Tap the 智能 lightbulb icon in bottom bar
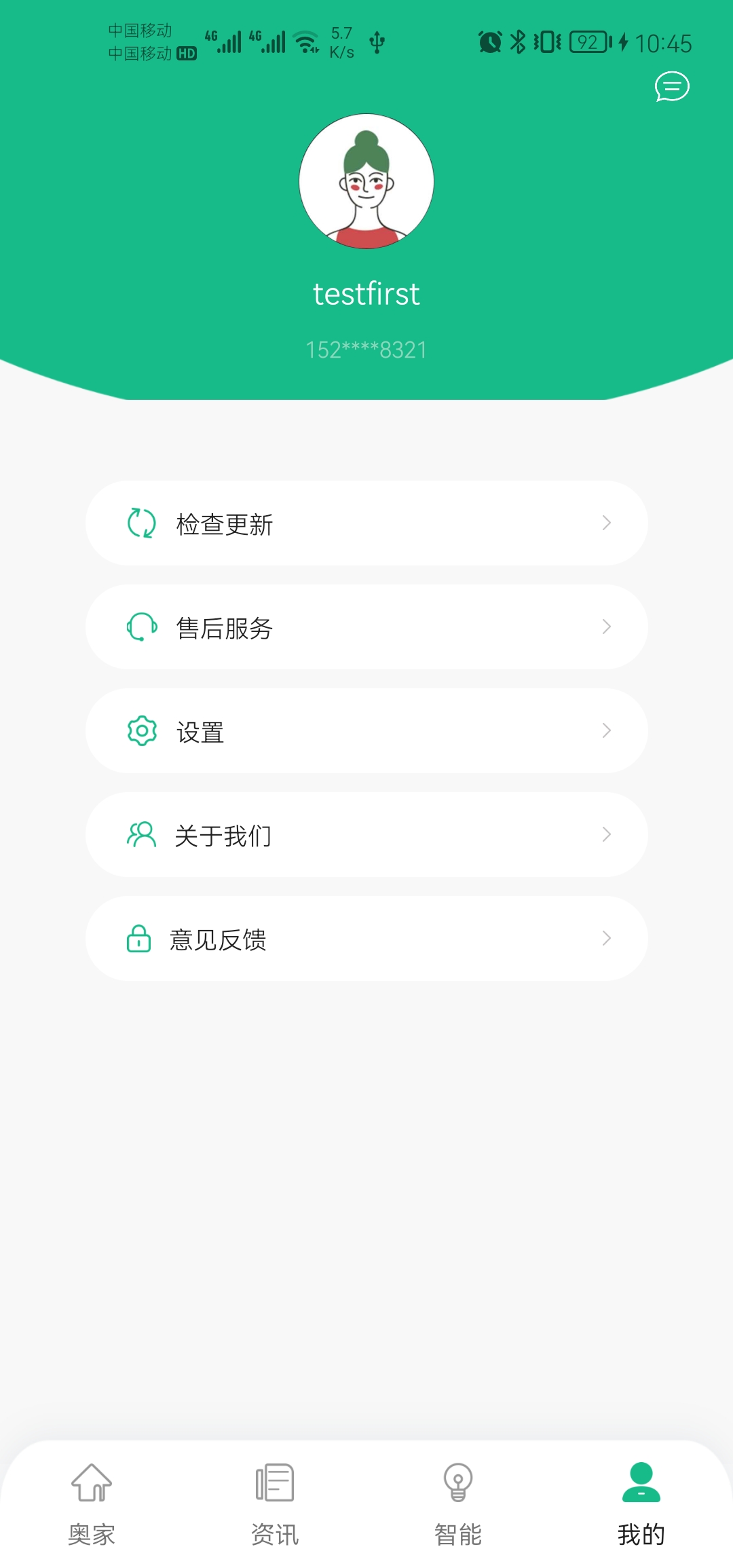This screenshot has height=1568, width=733. tap(457, 1484)
